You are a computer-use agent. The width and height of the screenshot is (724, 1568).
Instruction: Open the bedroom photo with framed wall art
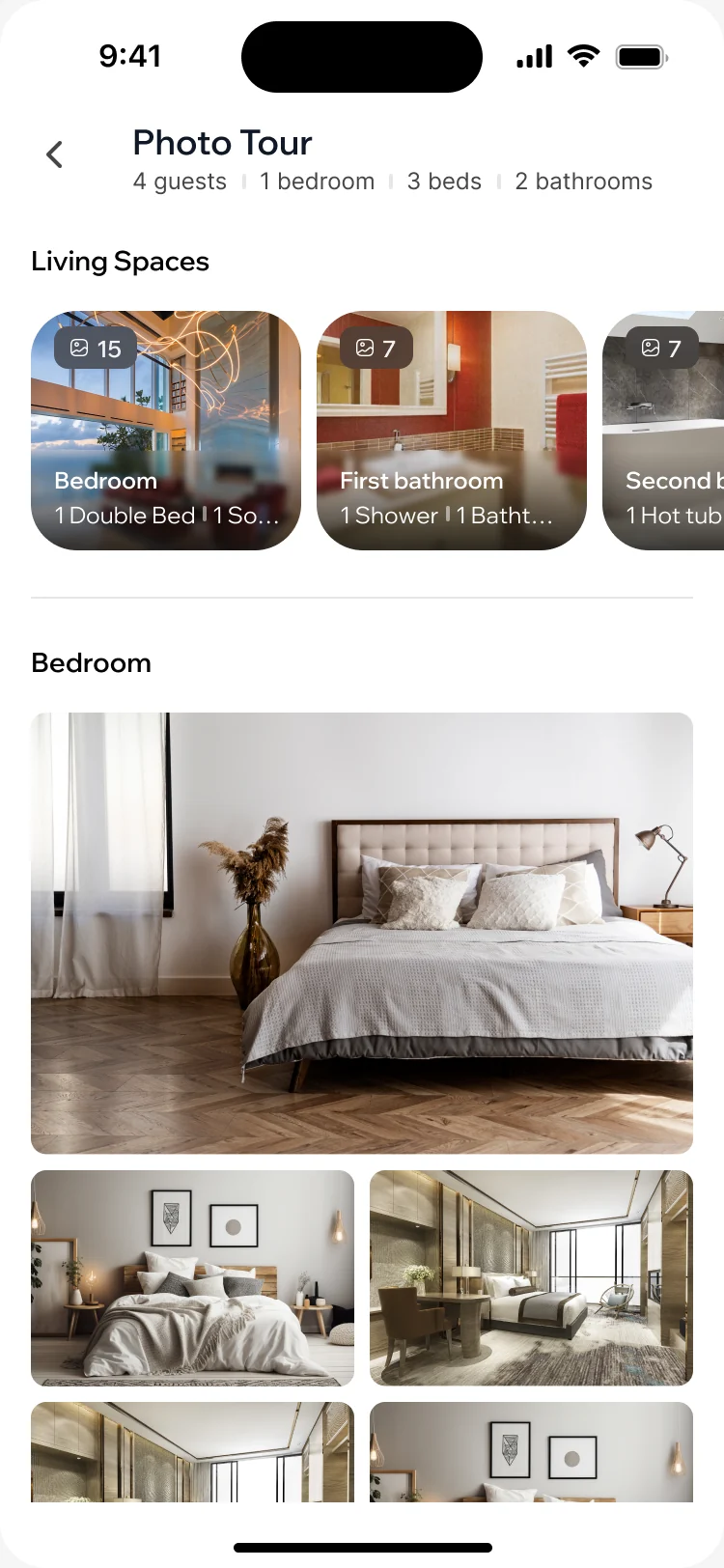(x=192, y=1278)
